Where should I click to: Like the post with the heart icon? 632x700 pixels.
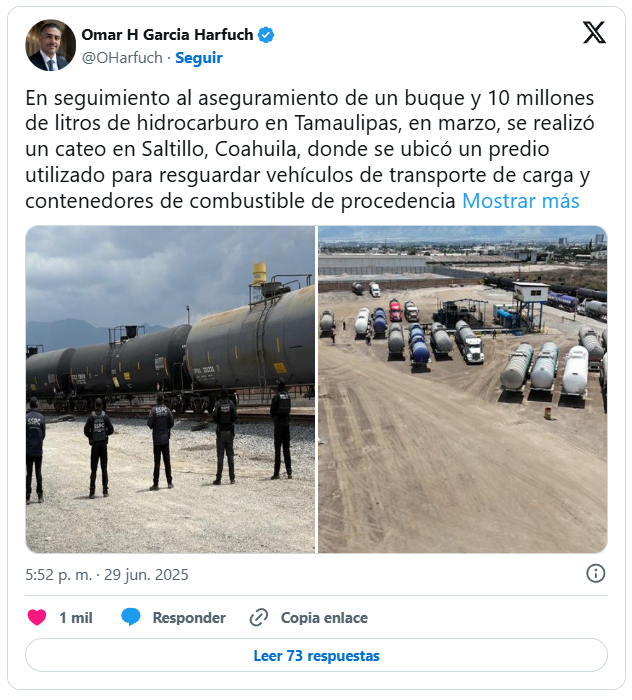click(x=38, y=617)
